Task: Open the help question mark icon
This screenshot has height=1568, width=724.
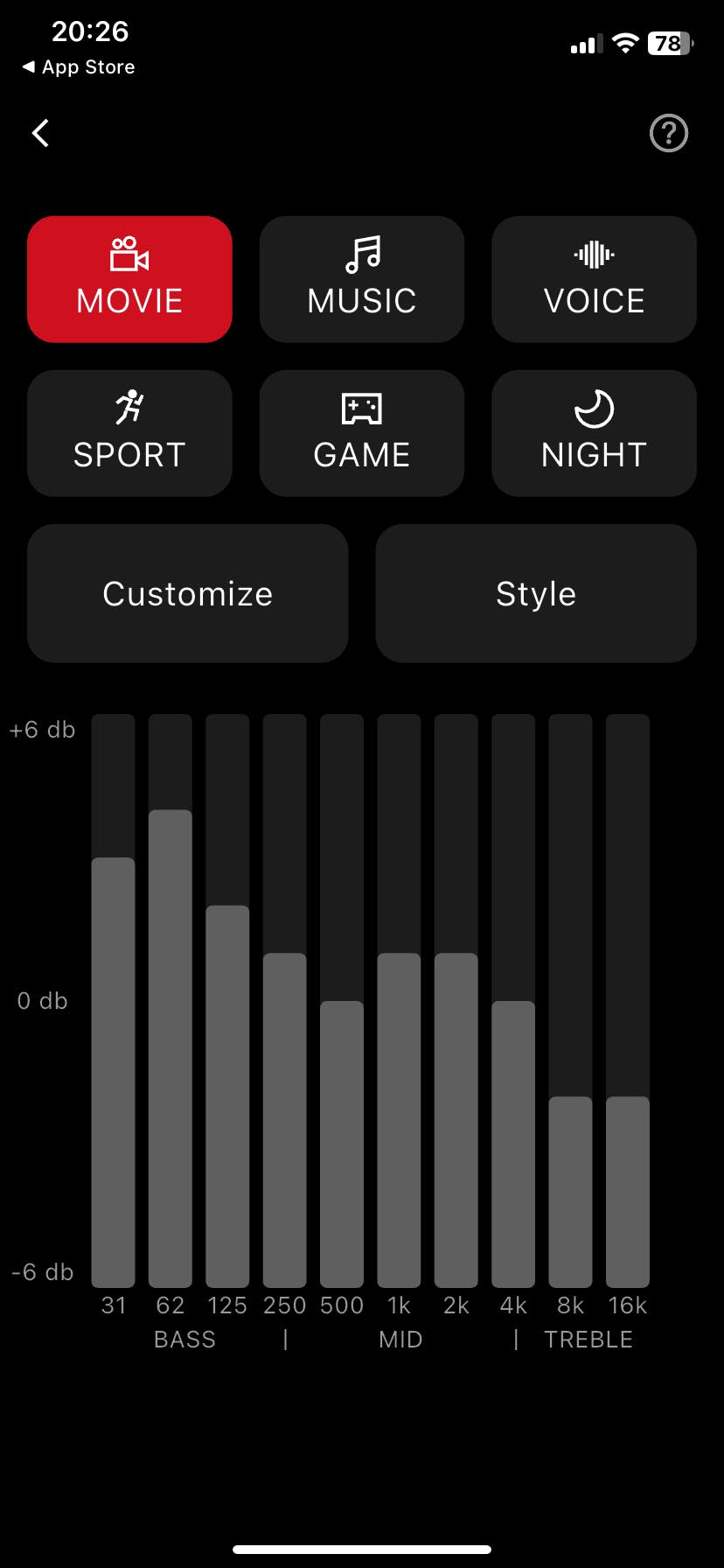Action: [x=669, y=133]
